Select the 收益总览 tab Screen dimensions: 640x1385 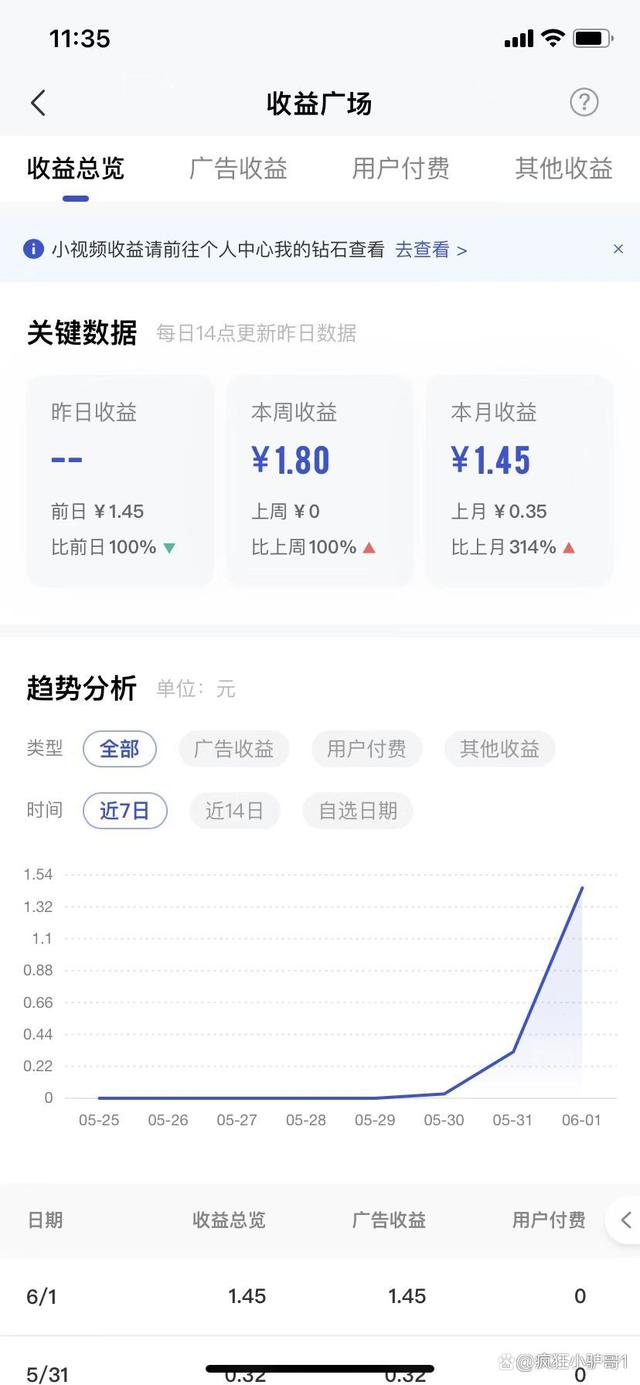click(76, 168)
